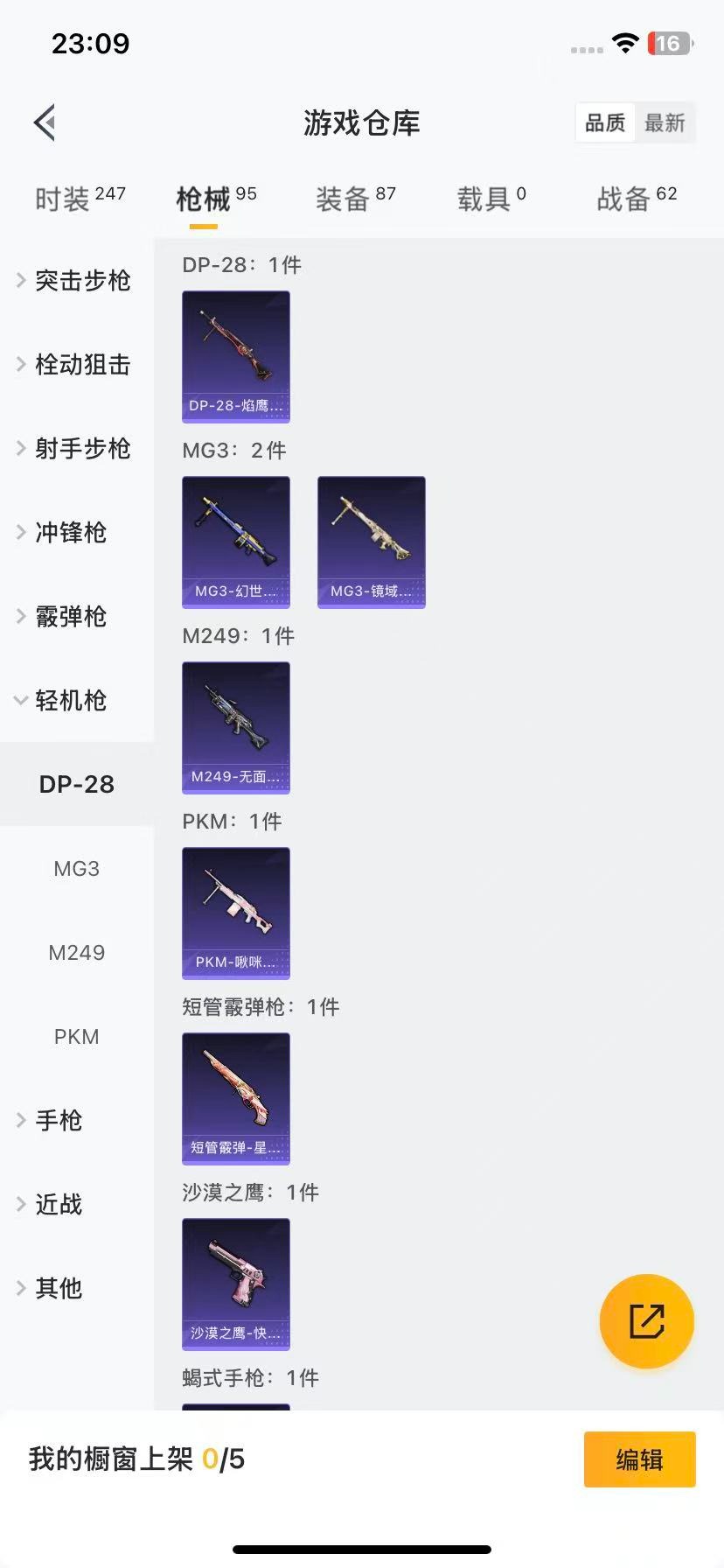Screen dimensions: 724x1568
Task: Select the 沙漠之鹰 快 pistol skin
Action: tap(235, 1283)
